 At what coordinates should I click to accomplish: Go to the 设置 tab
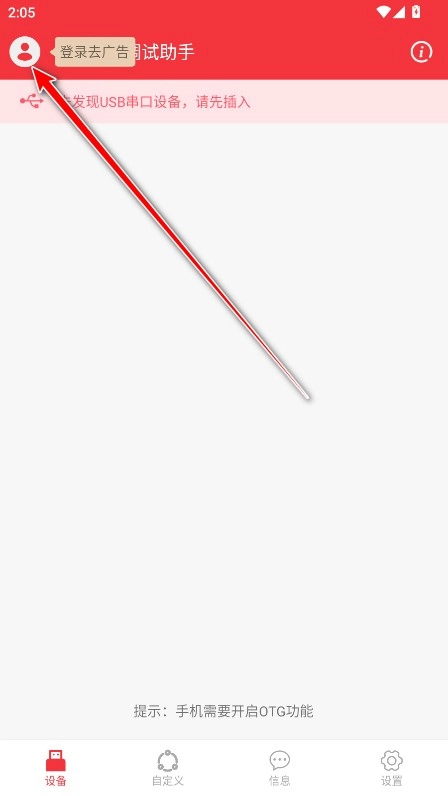392,768
